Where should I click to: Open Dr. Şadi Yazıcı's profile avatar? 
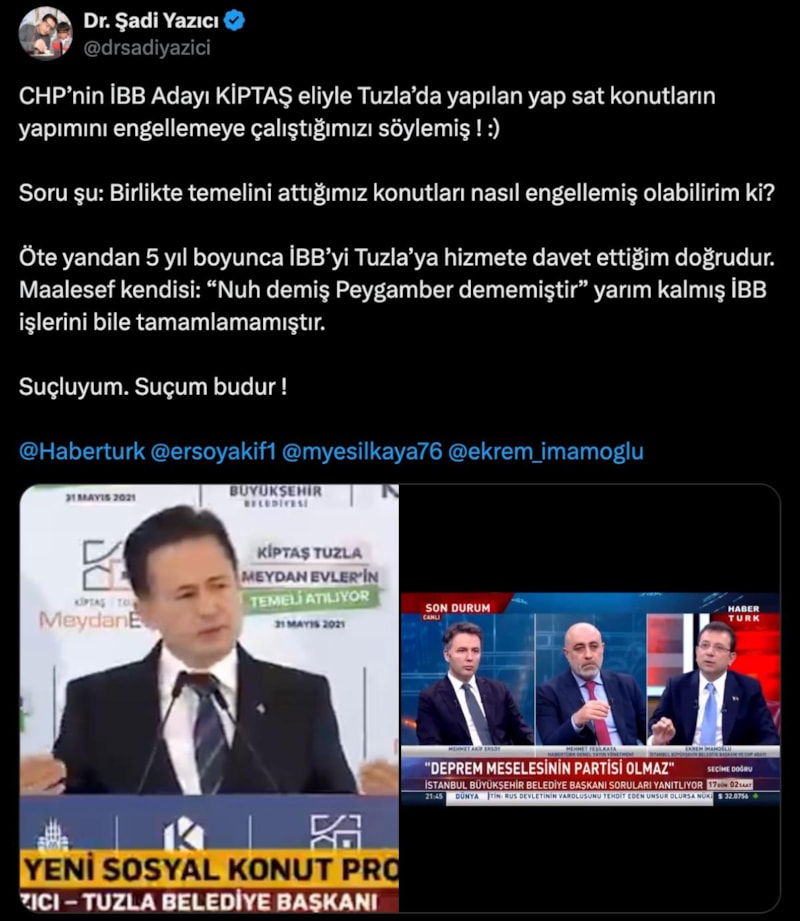(x=45, y=33)
